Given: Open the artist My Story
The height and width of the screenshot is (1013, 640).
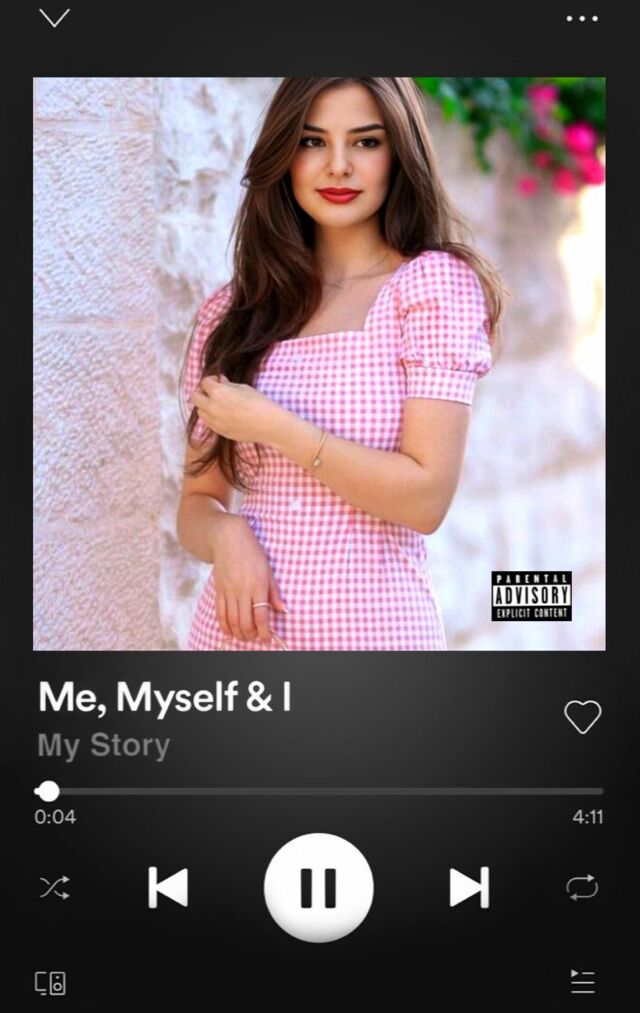Looking at the screenshot, I should pos(104,746).
